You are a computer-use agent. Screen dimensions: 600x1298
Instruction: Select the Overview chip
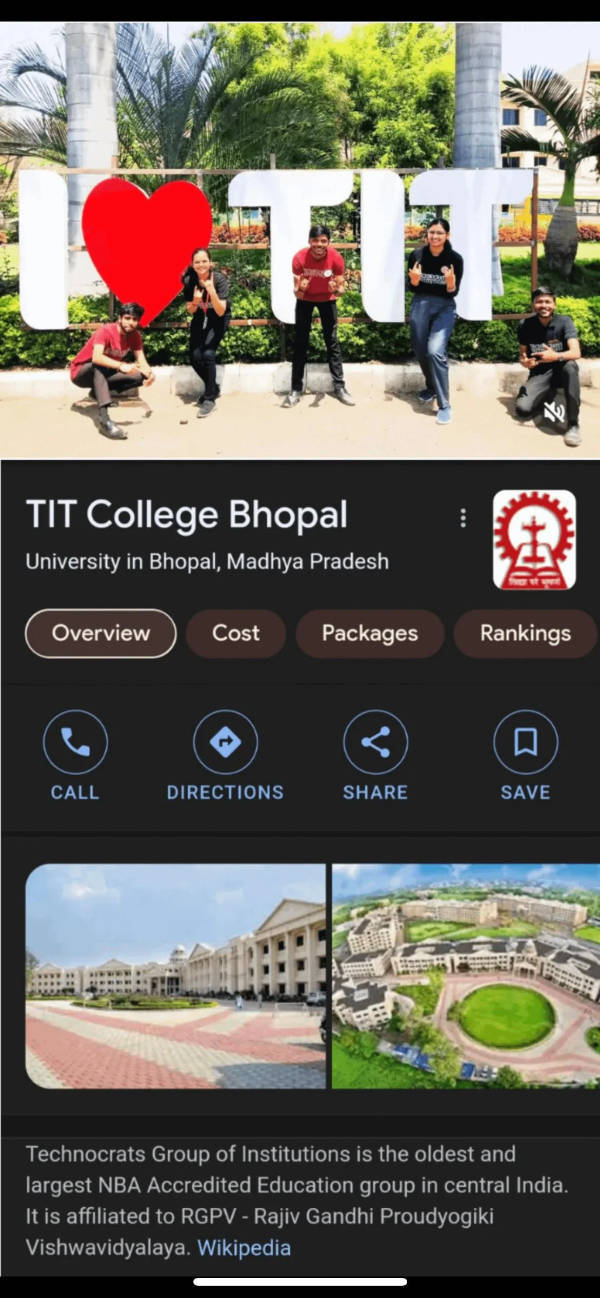click(x=101, y=633)
